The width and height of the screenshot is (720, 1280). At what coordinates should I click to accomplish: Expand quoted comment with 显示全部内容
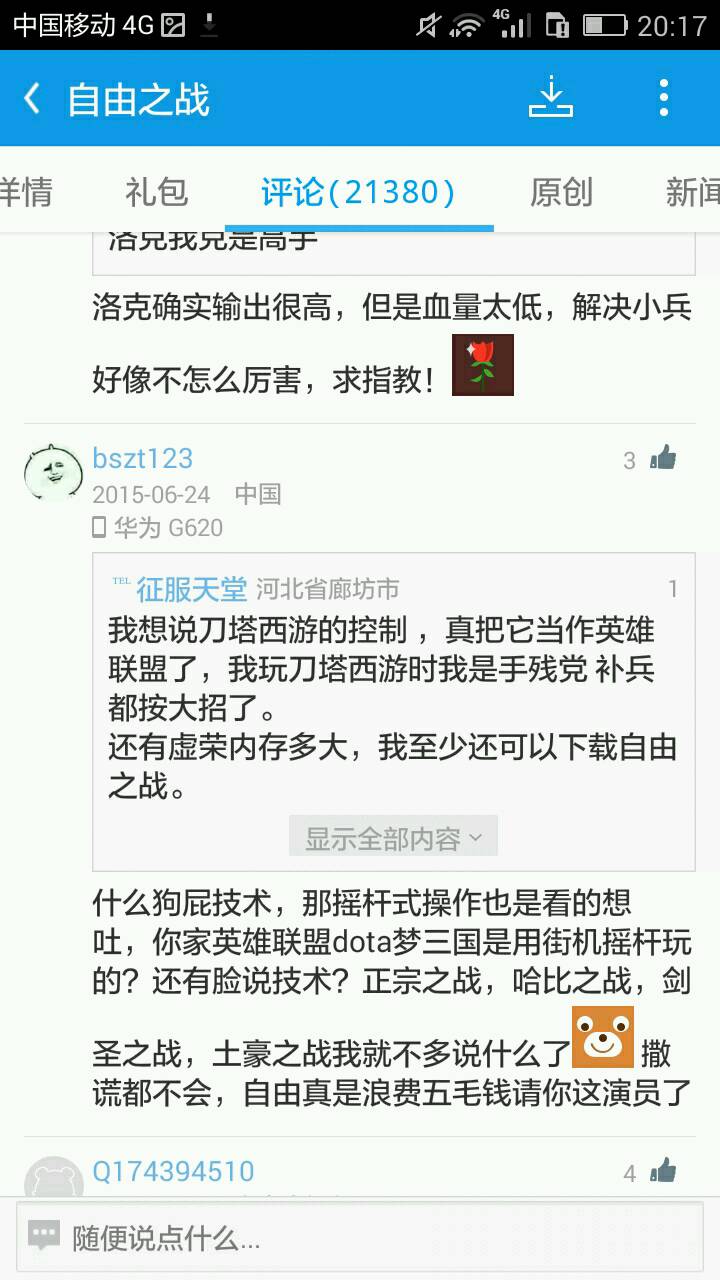pos(393,837)
